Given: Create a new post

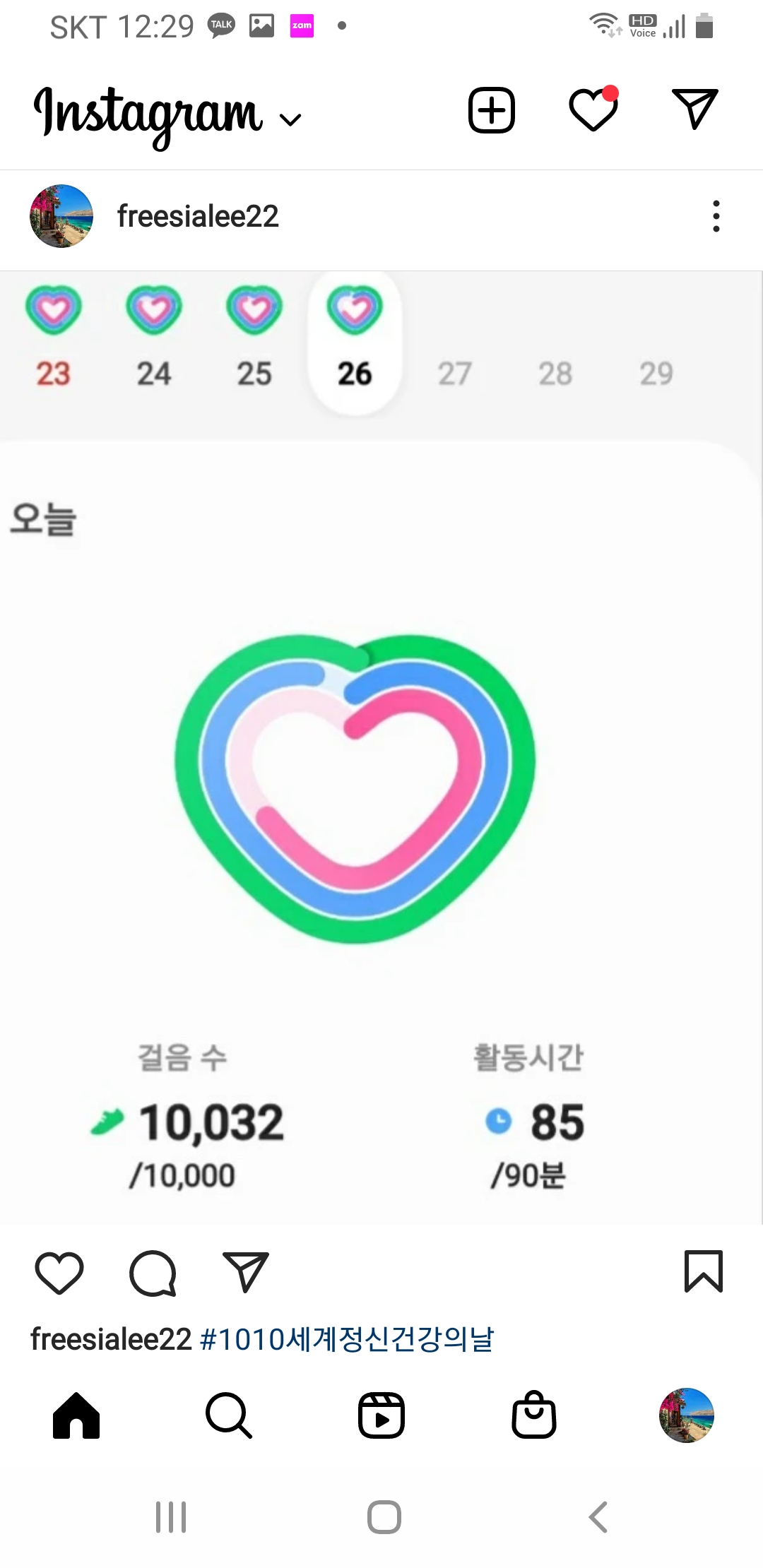Looking at the screenshot, I should tap(492, 111).
